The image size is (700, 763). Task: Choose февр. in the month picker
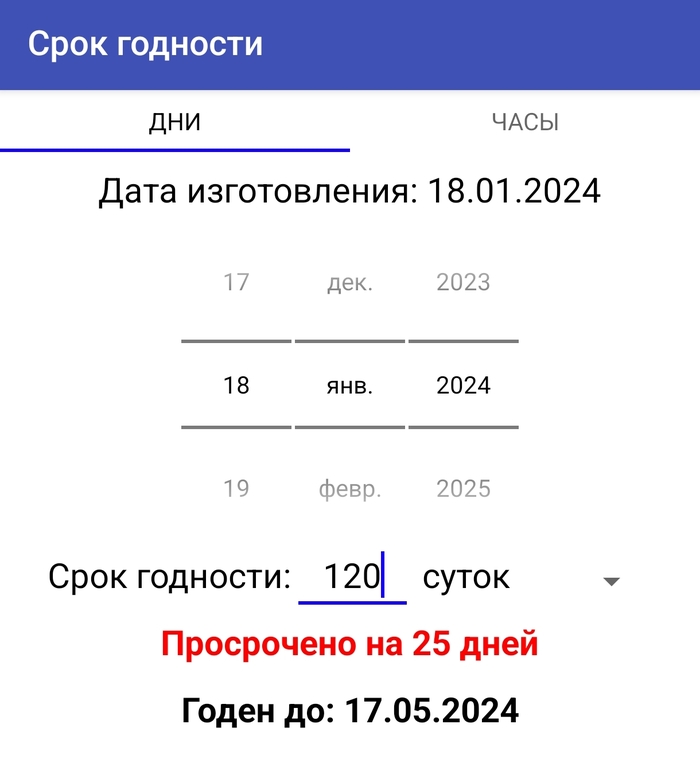[350, 489]
